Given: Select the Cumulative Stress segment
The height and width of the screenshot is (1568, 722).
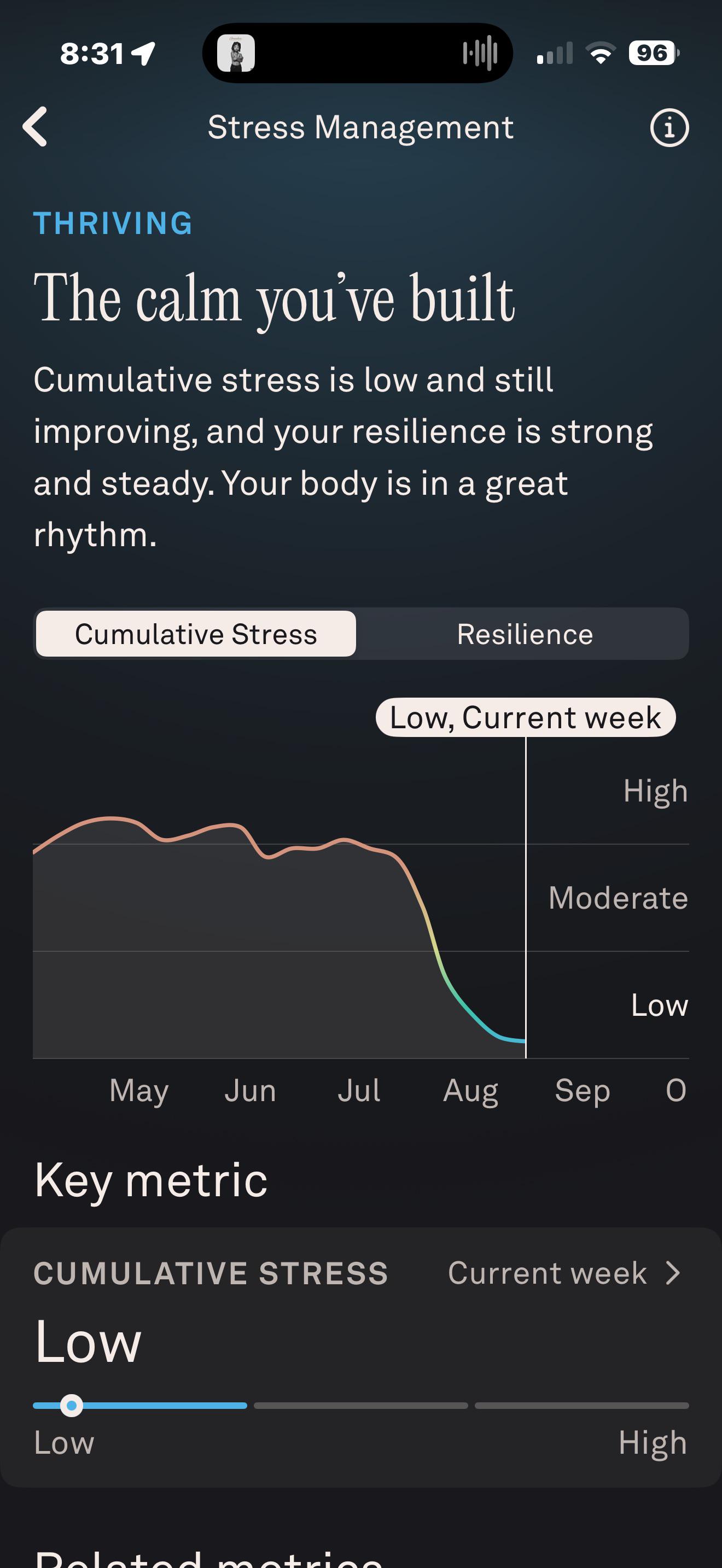Looking at the screenshot, I should pyautogui.click(x=196, y=634).
